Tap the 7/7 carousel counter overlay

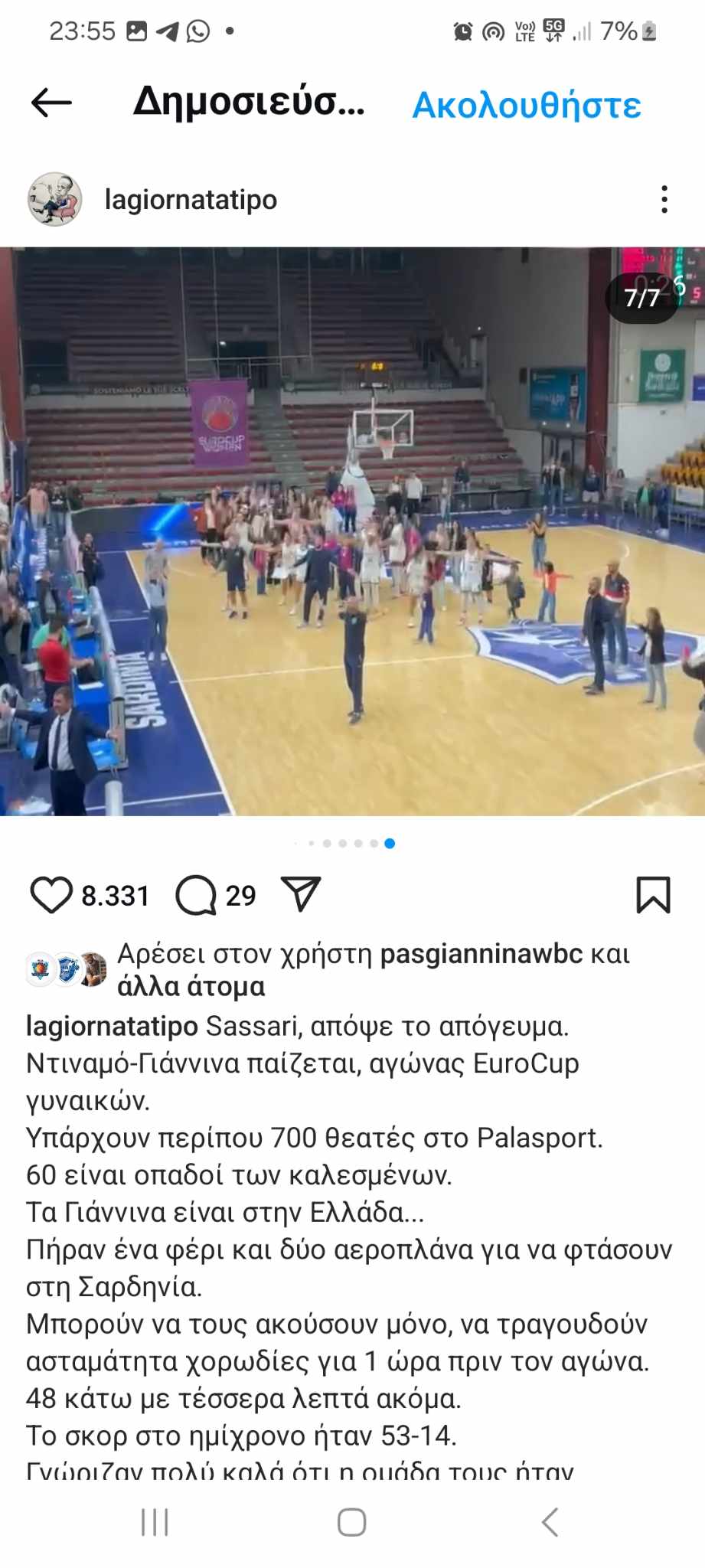tap(641, 295)
